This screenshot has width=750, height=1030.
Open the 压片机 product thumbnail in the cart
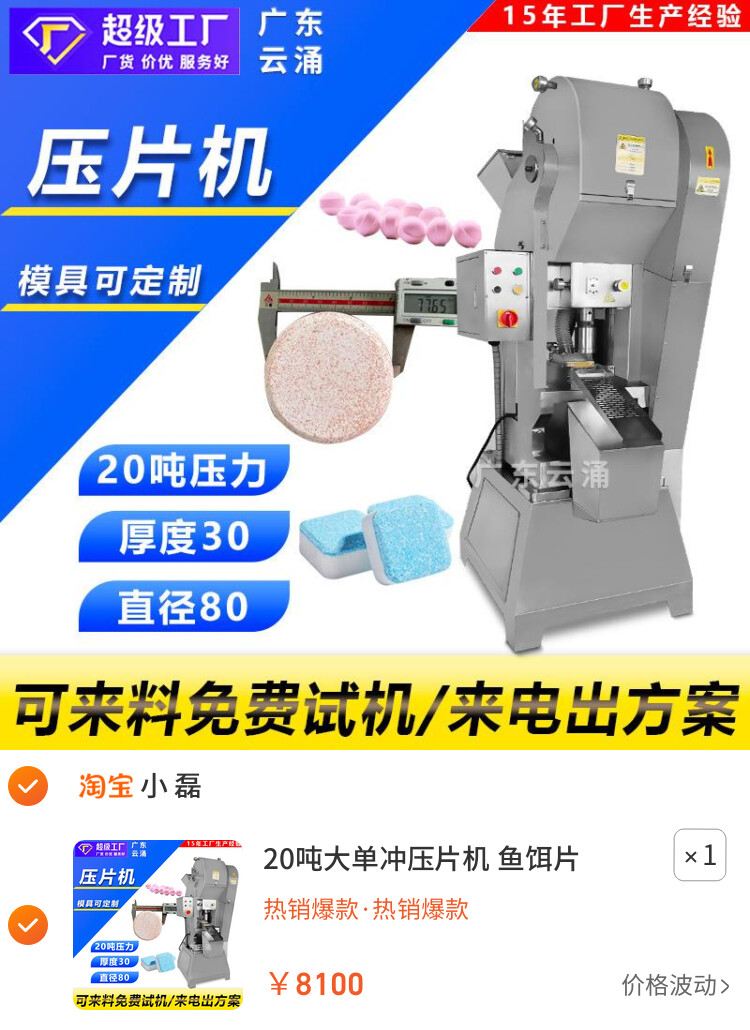tap(158, 924)
